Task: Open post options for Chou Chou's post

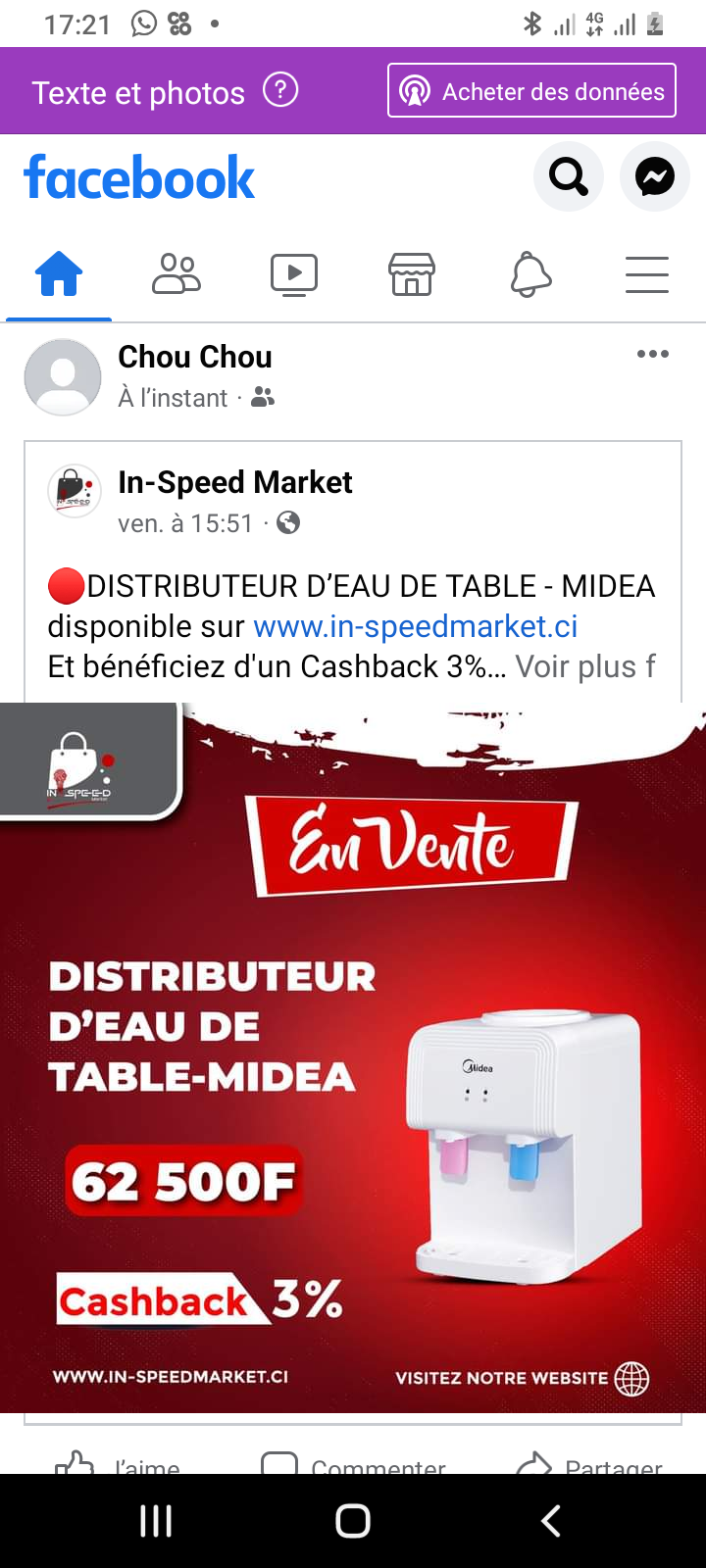Action: (653, 354)
